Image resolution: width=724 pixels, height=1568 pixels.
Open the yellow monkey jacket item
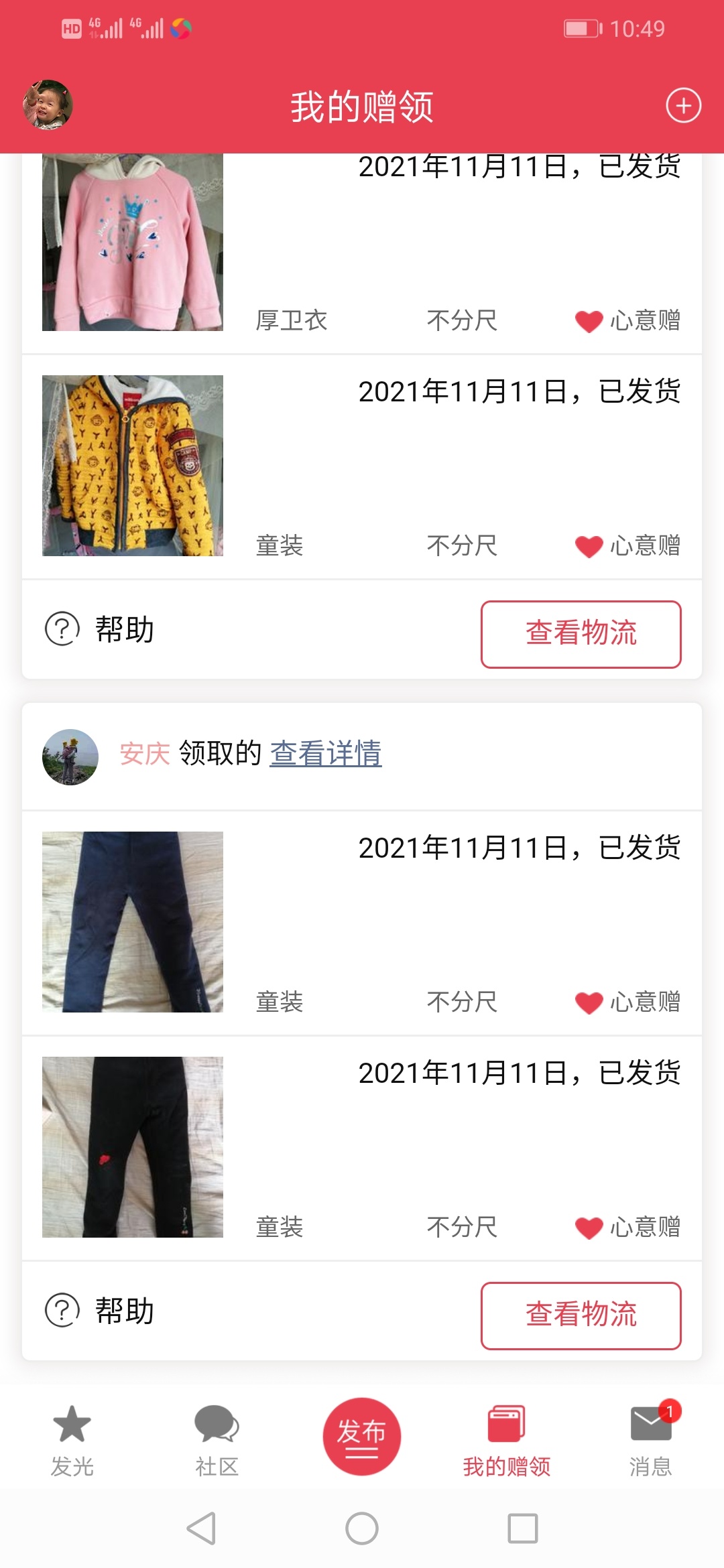[362, 467]
